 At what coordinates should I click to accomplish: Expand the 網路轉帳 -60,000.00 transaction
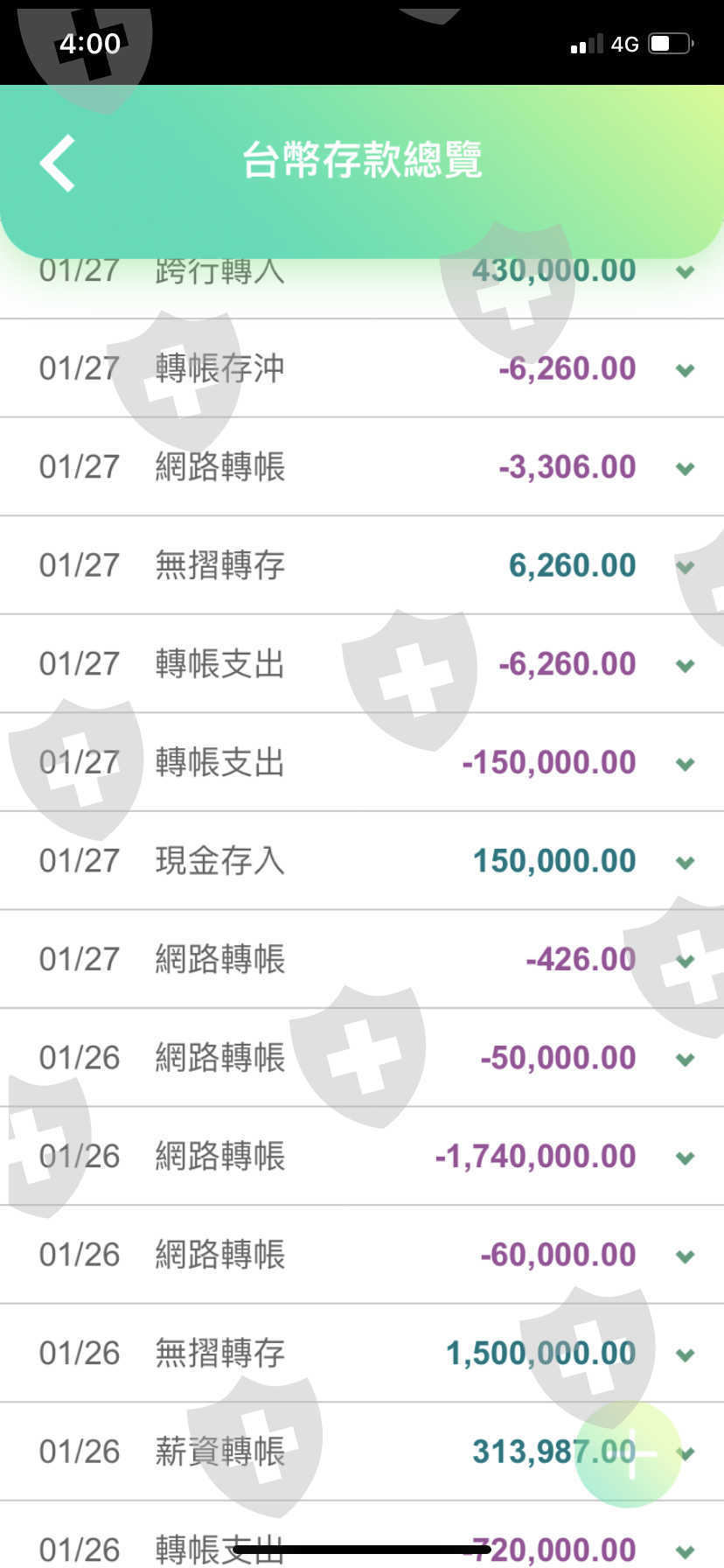(686, 1256)
